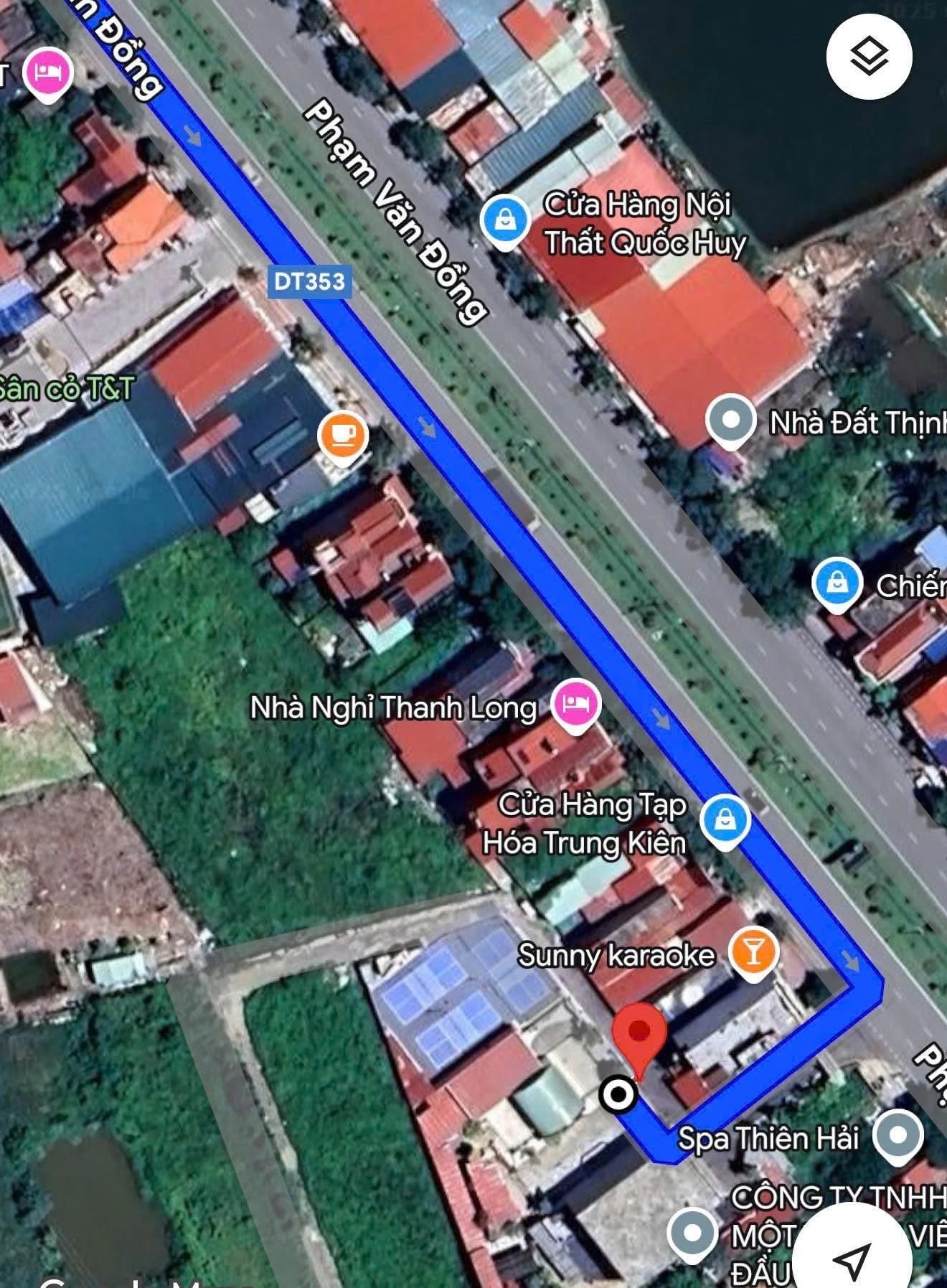
Task: Open the CÔNG TY TNHH place pin
Action: (692, 1233)
